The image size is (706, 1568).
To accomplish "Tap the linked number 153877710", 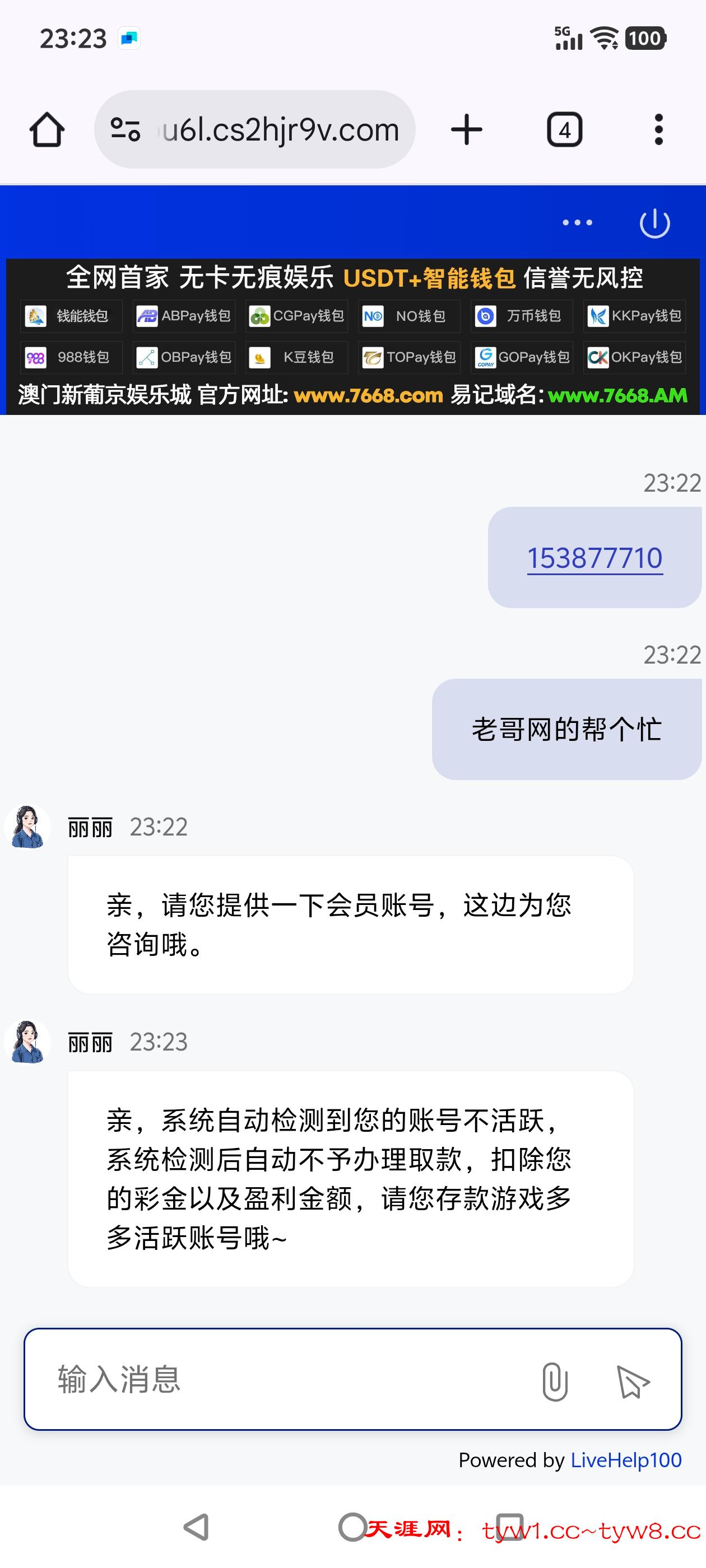I will click(x=594, y=558).
